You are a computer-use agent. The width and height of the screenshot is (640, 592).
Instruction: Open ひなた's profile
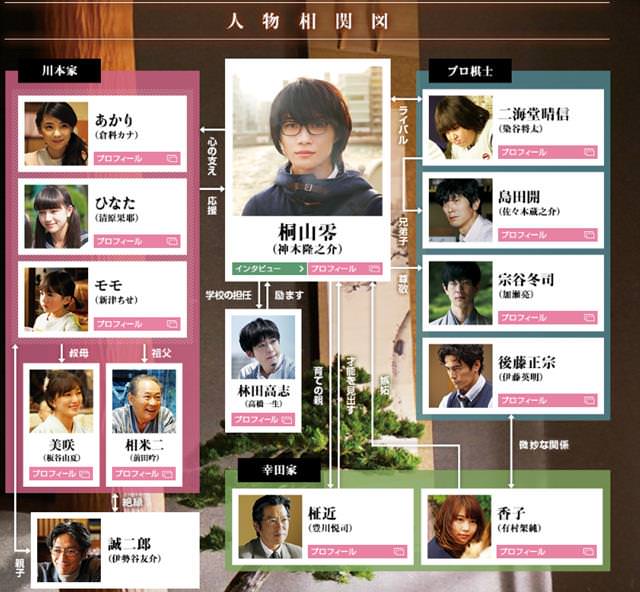(137, 241)
